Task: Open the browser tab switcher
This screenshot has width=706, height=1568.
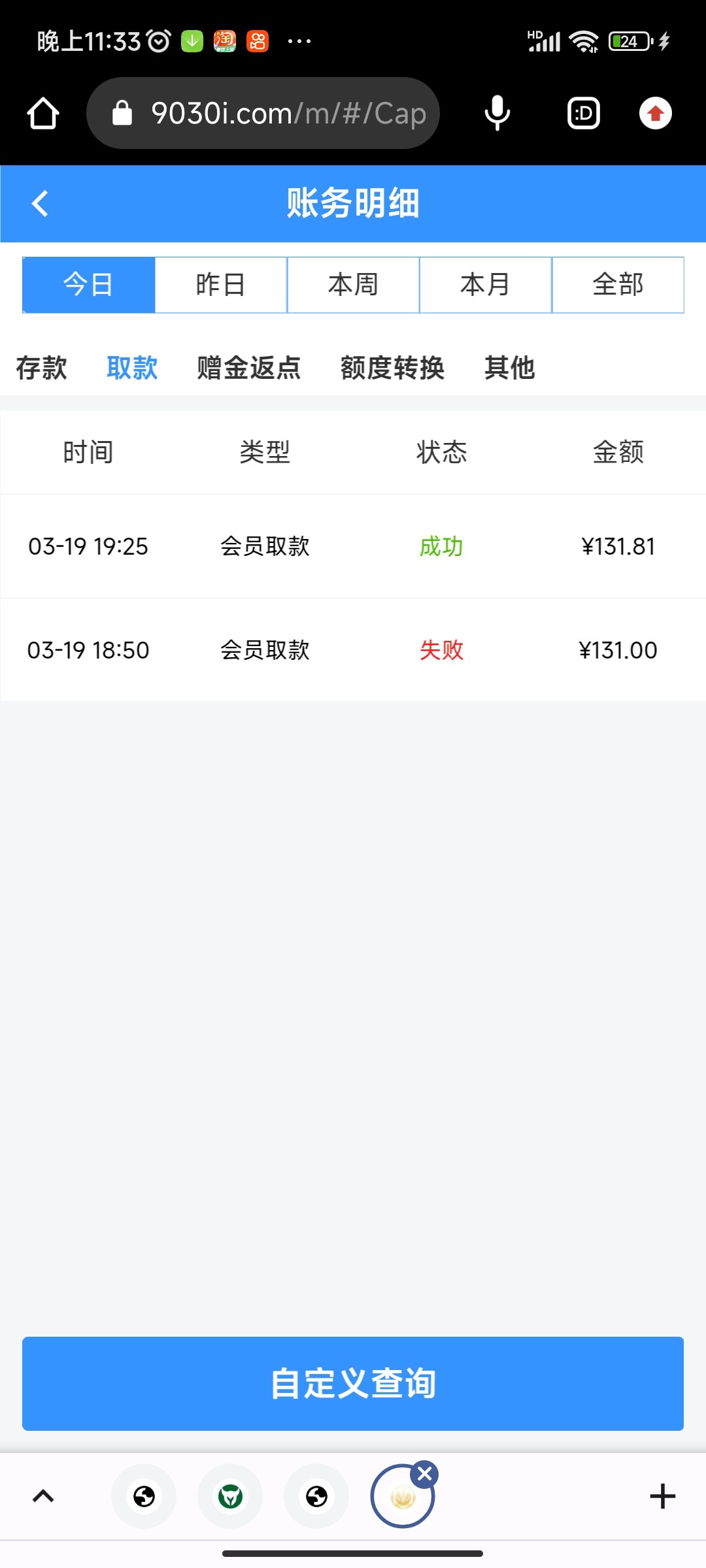Action: click(x=584, y=114)
